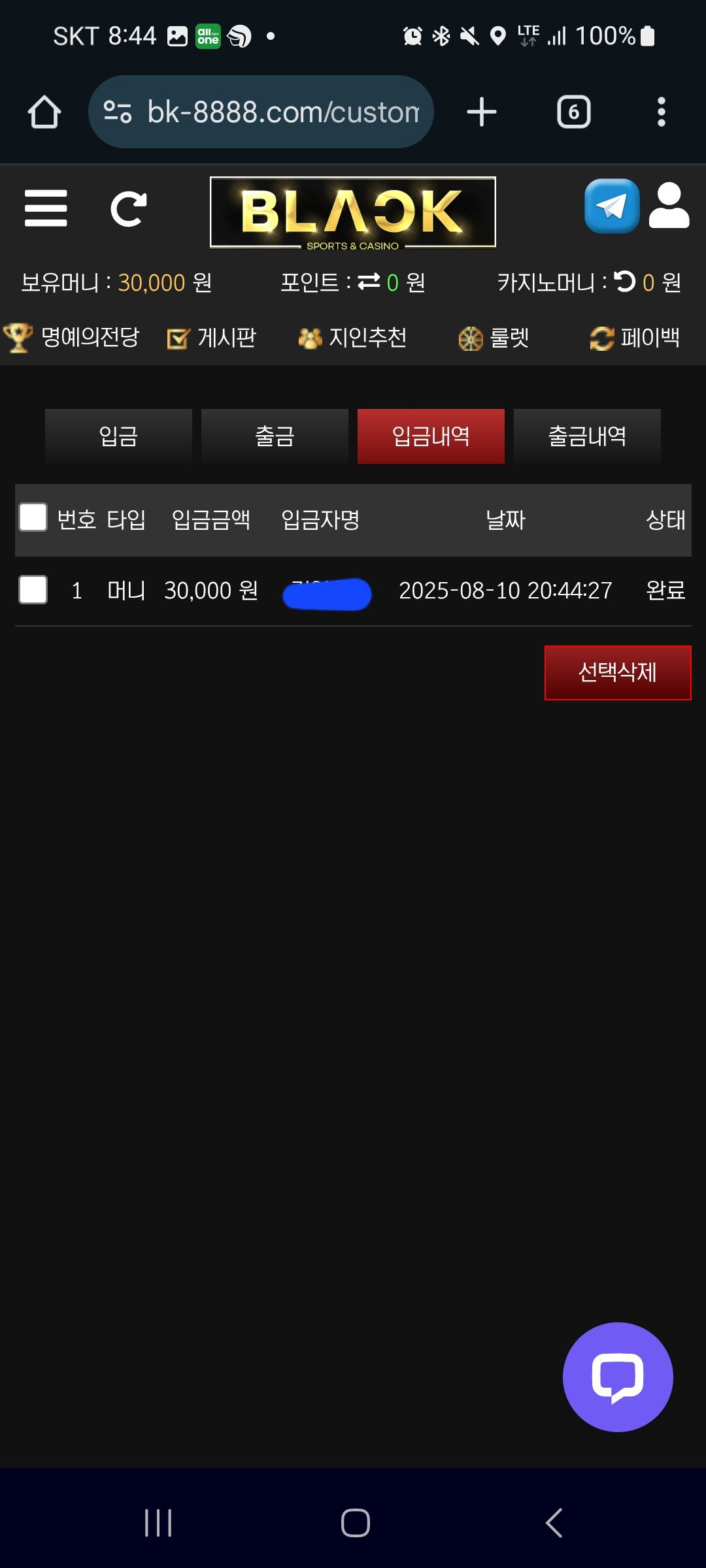Screen dimensions: 706x1568
Task: Open the hamburger menu
Action: (x=46, y=208)
